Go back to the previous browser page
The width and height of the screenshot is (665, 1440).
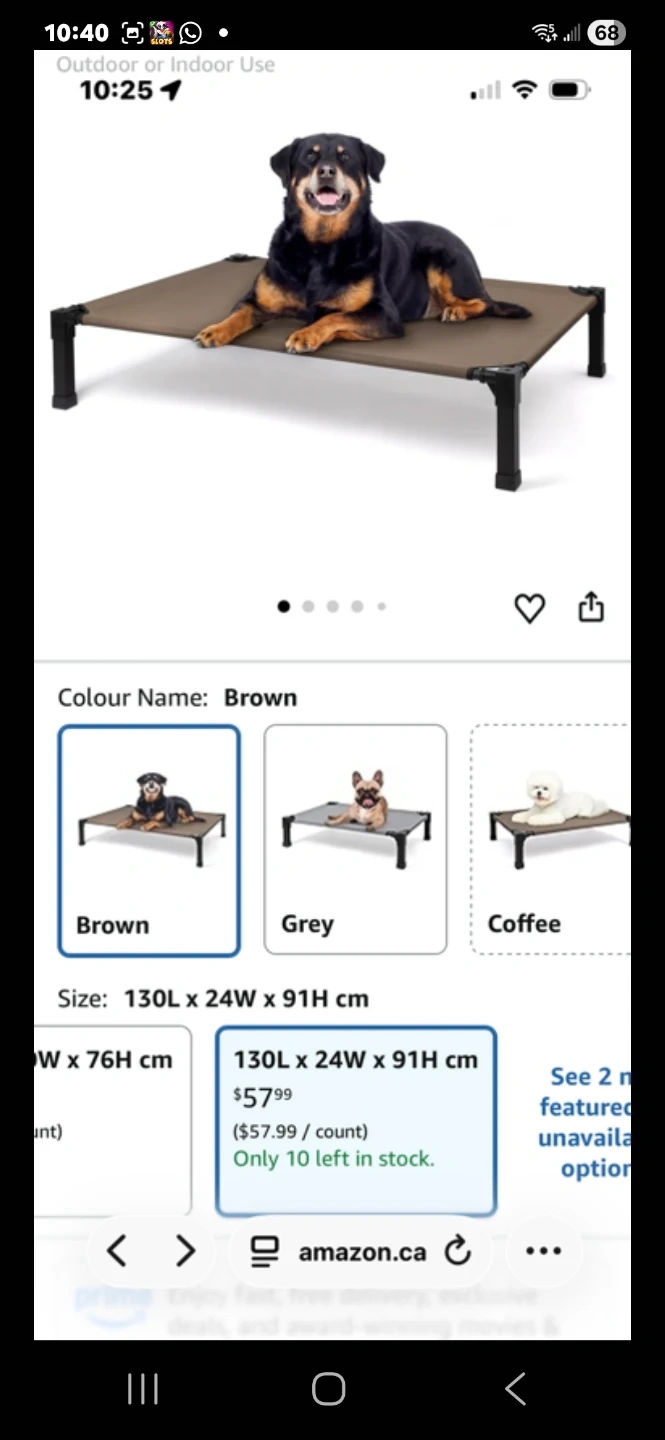[117, 1251]
